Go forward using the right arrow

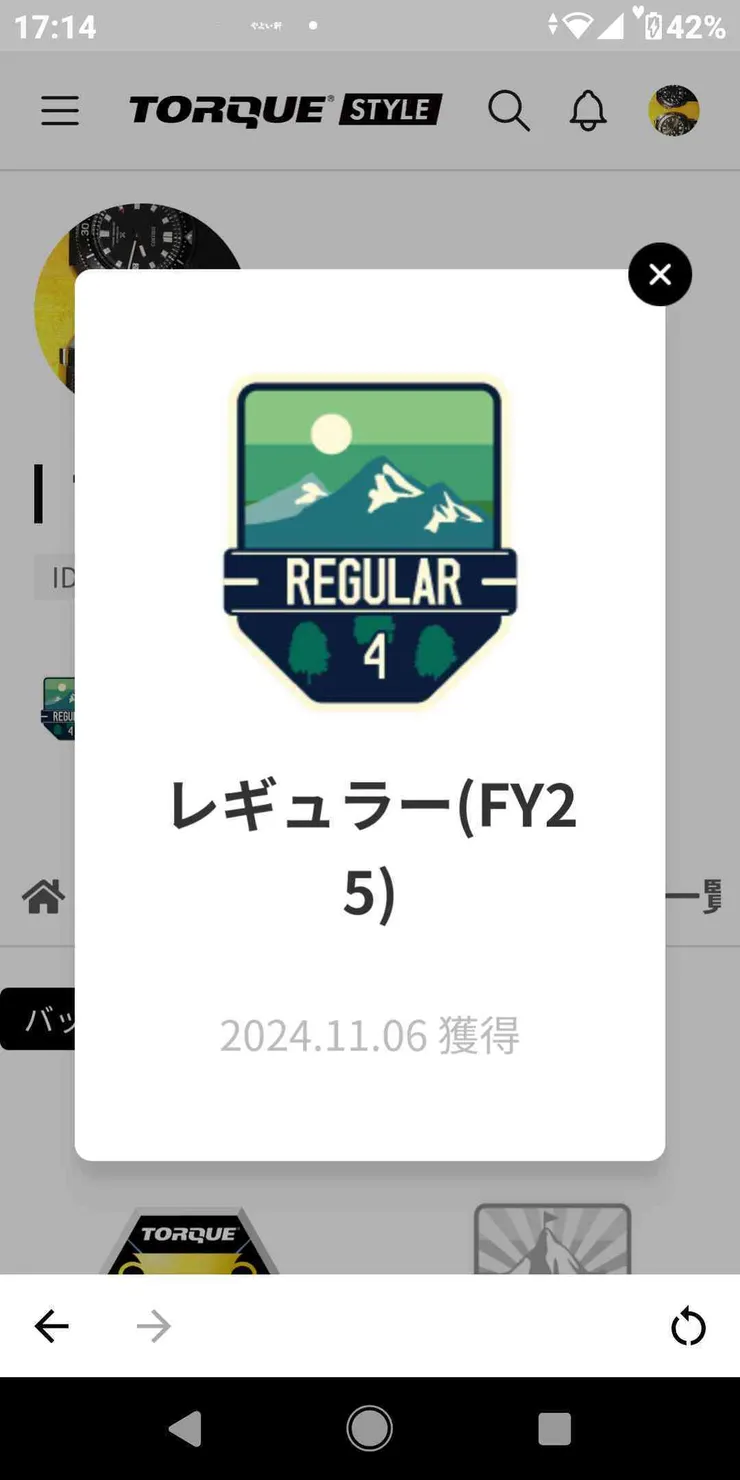pos(152,1326)
